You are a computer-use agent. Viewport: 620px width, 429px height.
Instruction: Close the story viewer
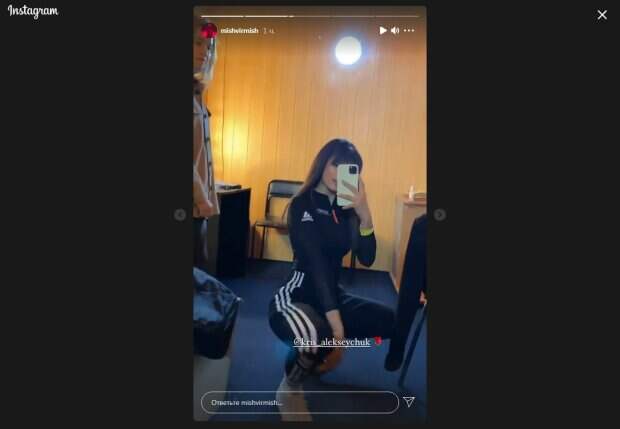coord(601,15)
